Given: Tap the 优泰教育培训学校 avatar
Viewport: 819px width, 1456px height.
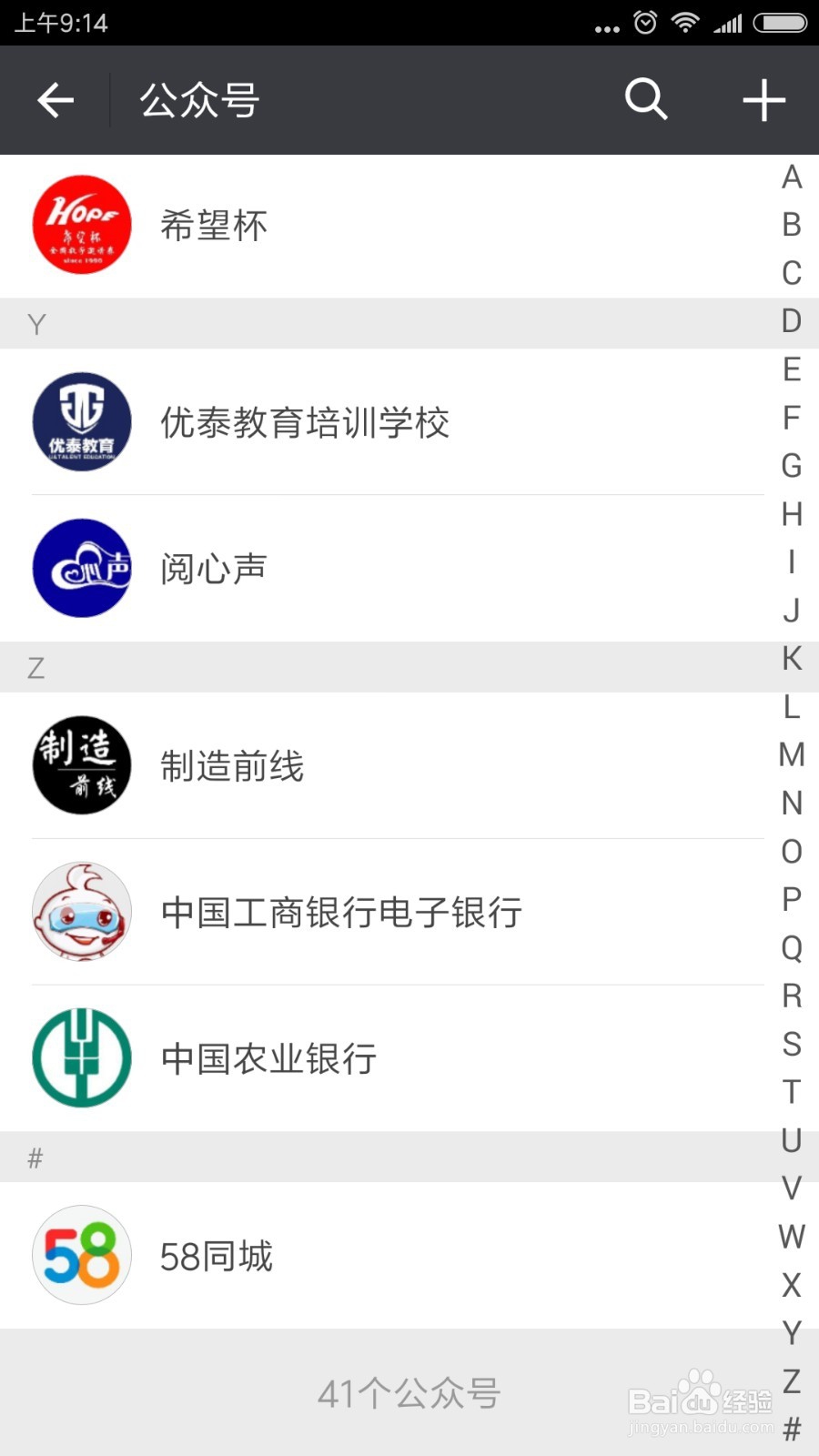Looking at the screenshot, I should point(81,422).
